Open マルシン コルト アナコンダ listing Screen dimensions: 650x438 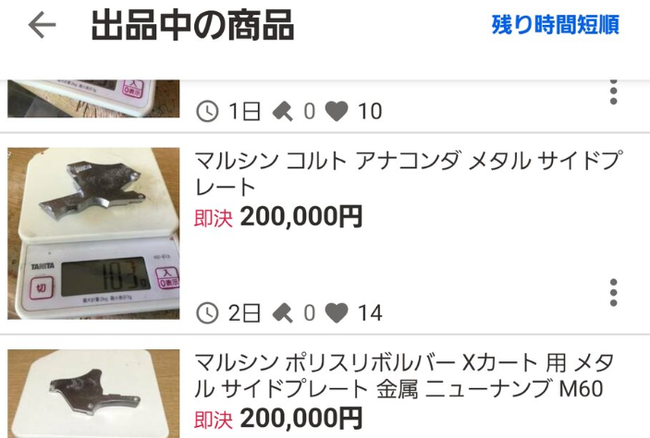coord(398,173)
